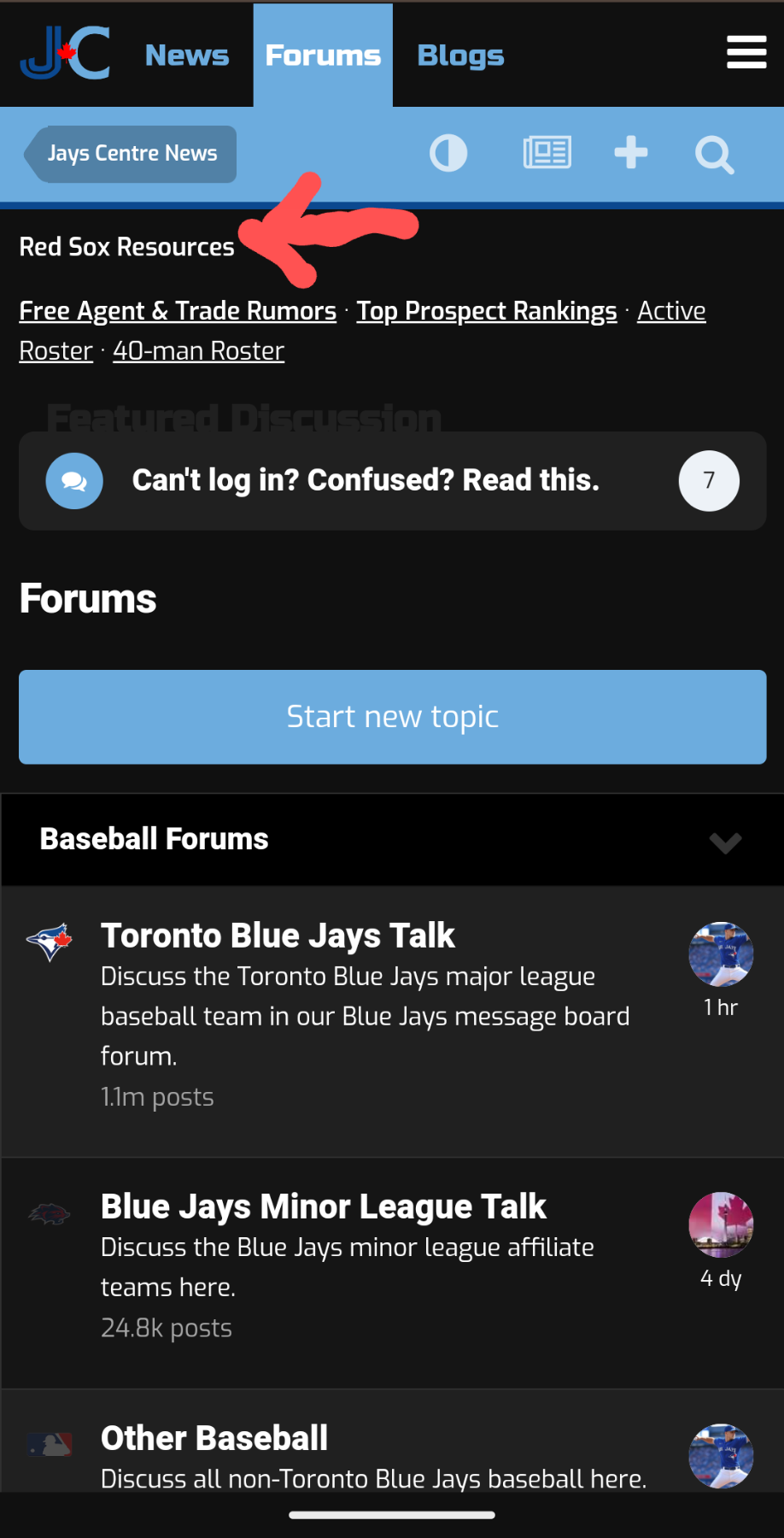Open "Can't log in? Confused?" discussion

pos(366,480)
